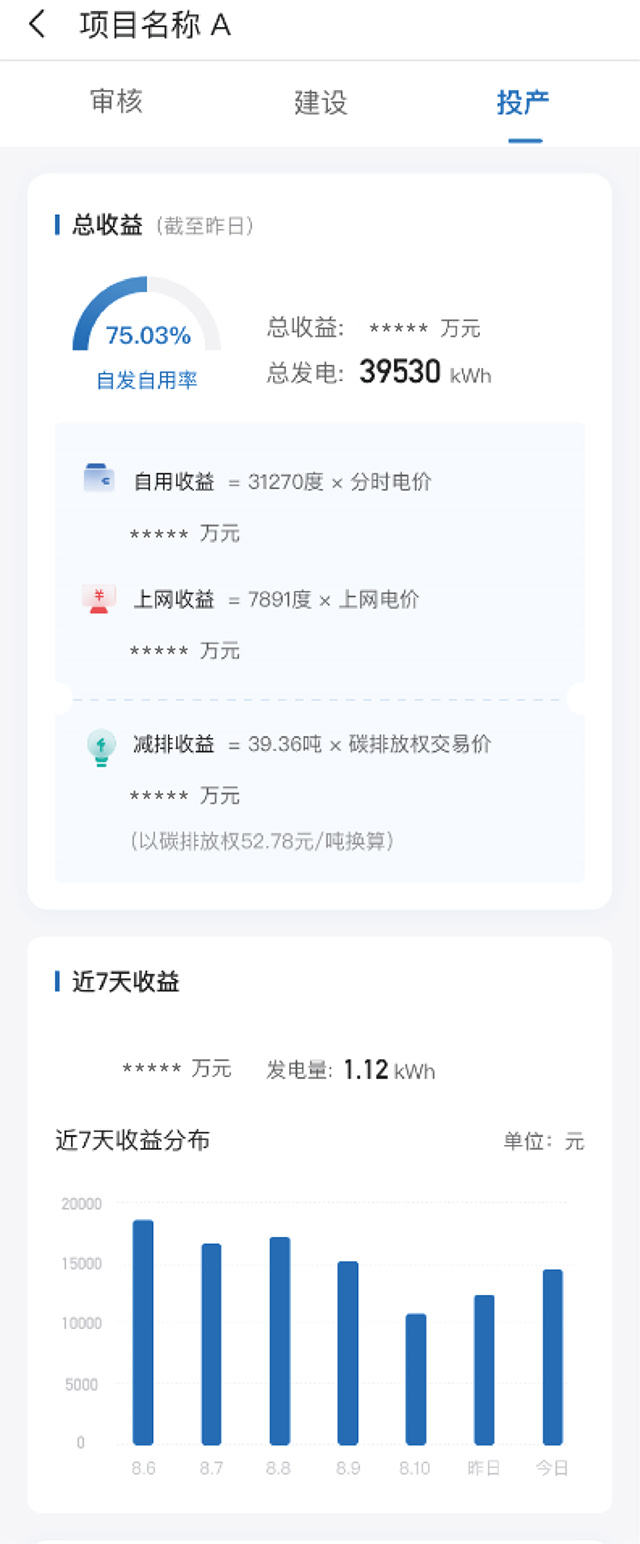Switch to the 建设 tab
The width and height of the screenshot is (640, 1544).
(320, 102)
